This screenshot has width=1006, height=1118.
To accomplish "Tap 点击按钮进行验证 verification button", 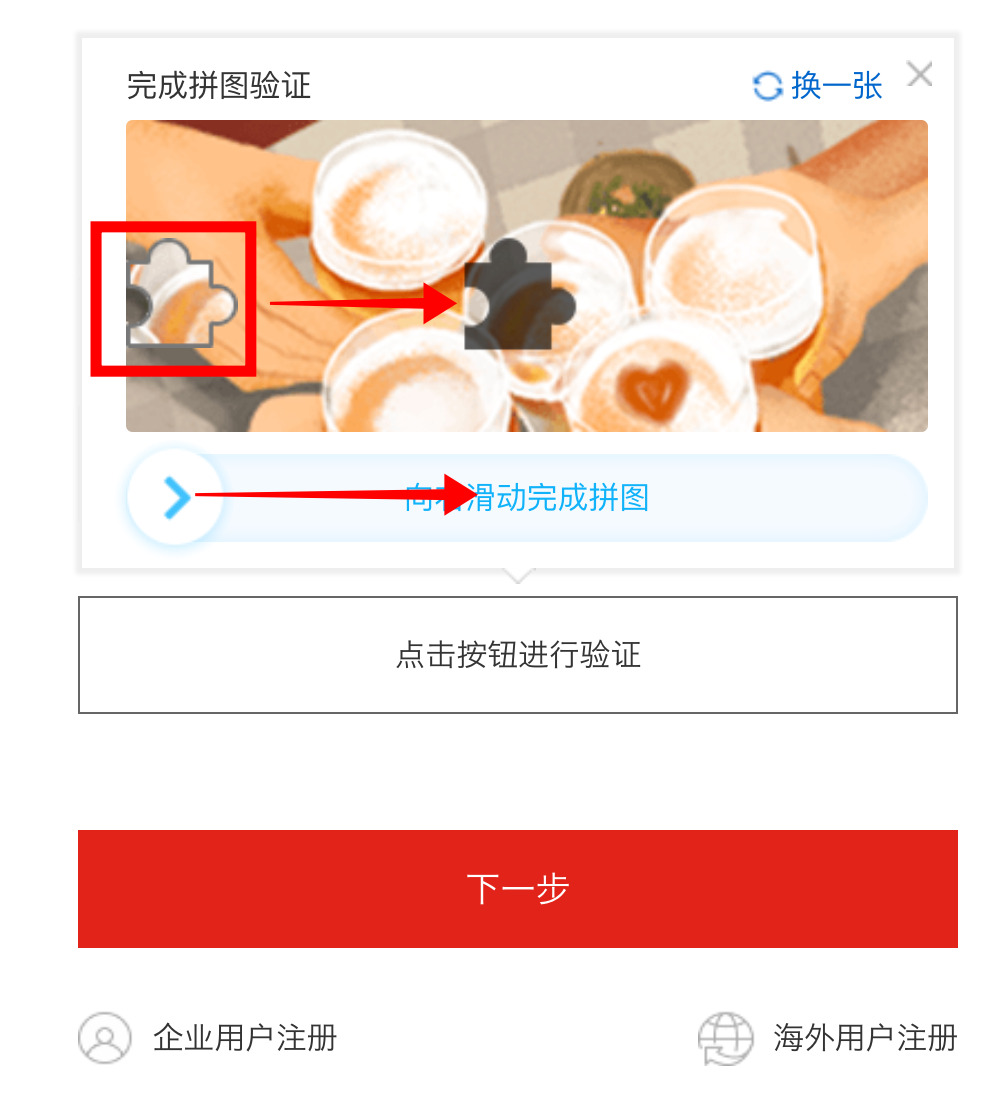I will [517, 655].
